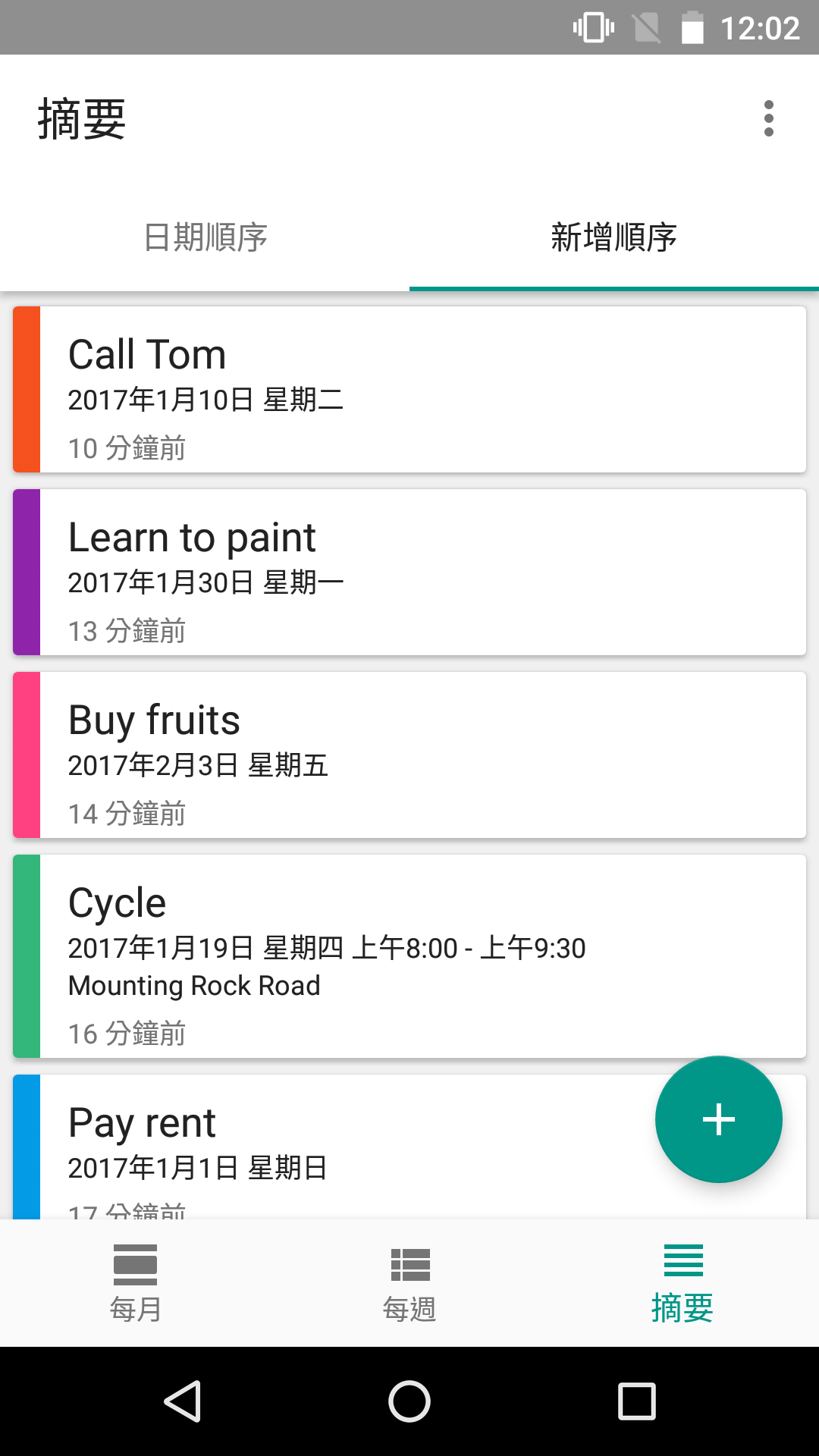Screen dimensions: 819x1456
Task: Open the overflow menu
Action: coord(768,118)
